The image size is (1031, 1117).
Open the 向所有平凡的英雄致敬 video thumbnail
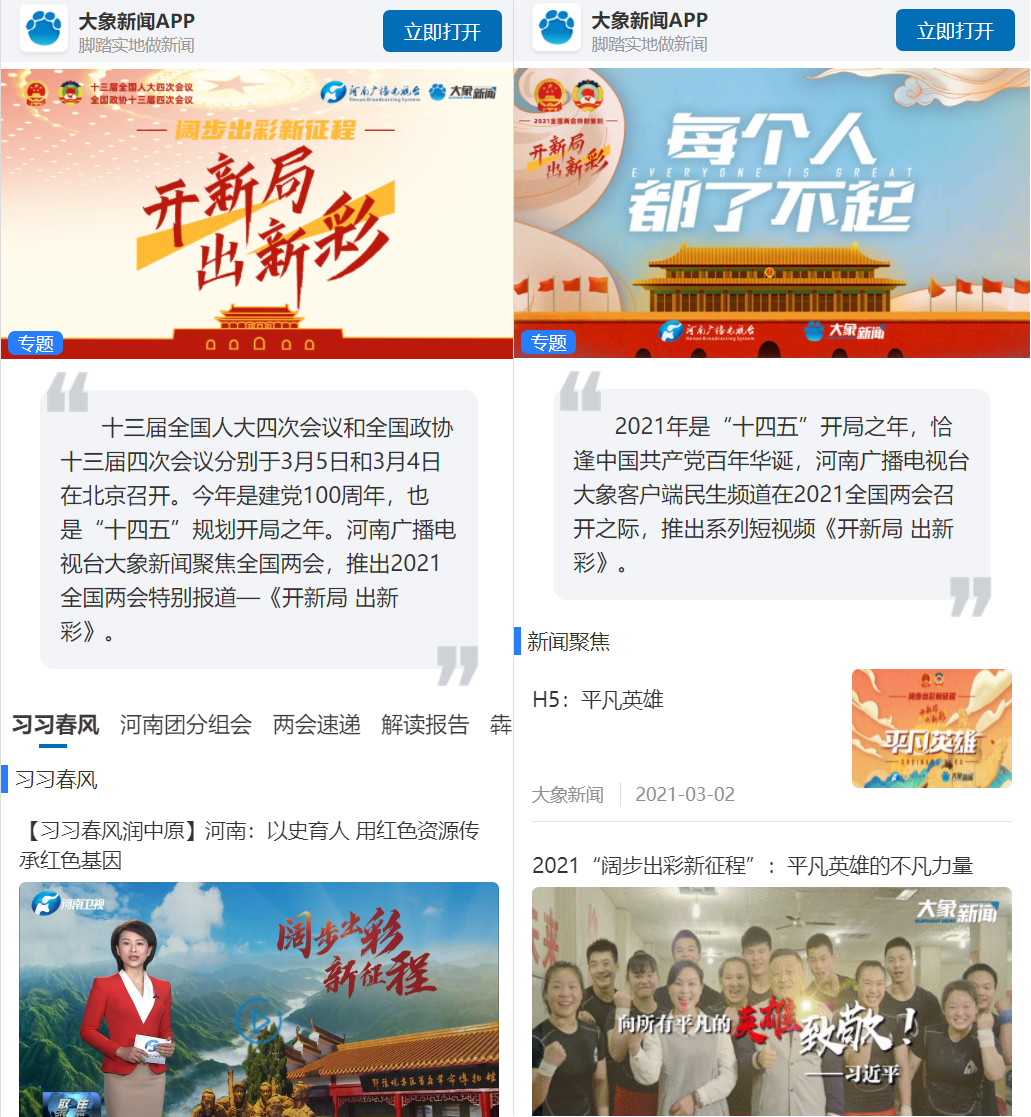tap(771, 1000)
